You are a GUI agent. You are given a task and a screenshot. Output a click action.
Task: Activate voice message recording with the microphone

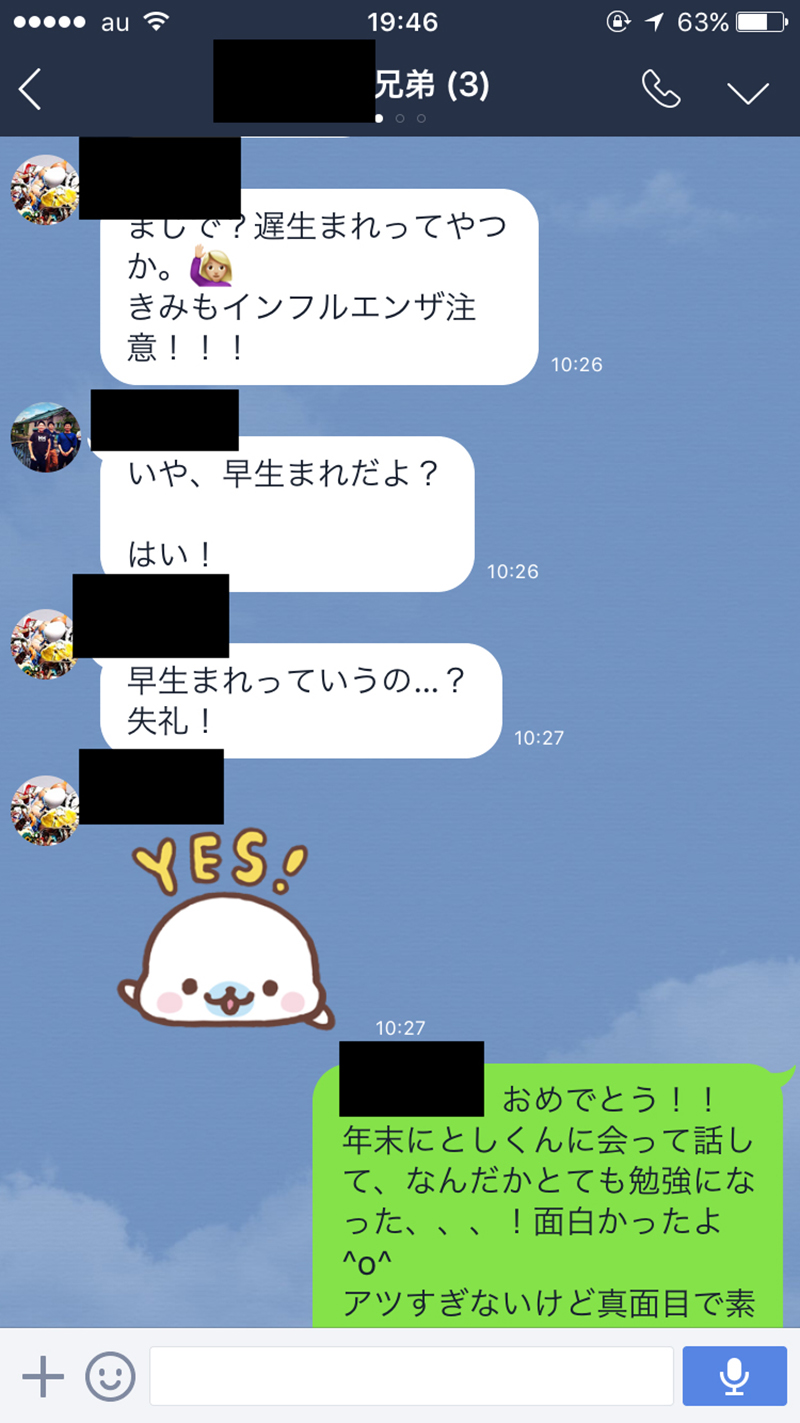pyautogui.click(x=735, y=1375)
